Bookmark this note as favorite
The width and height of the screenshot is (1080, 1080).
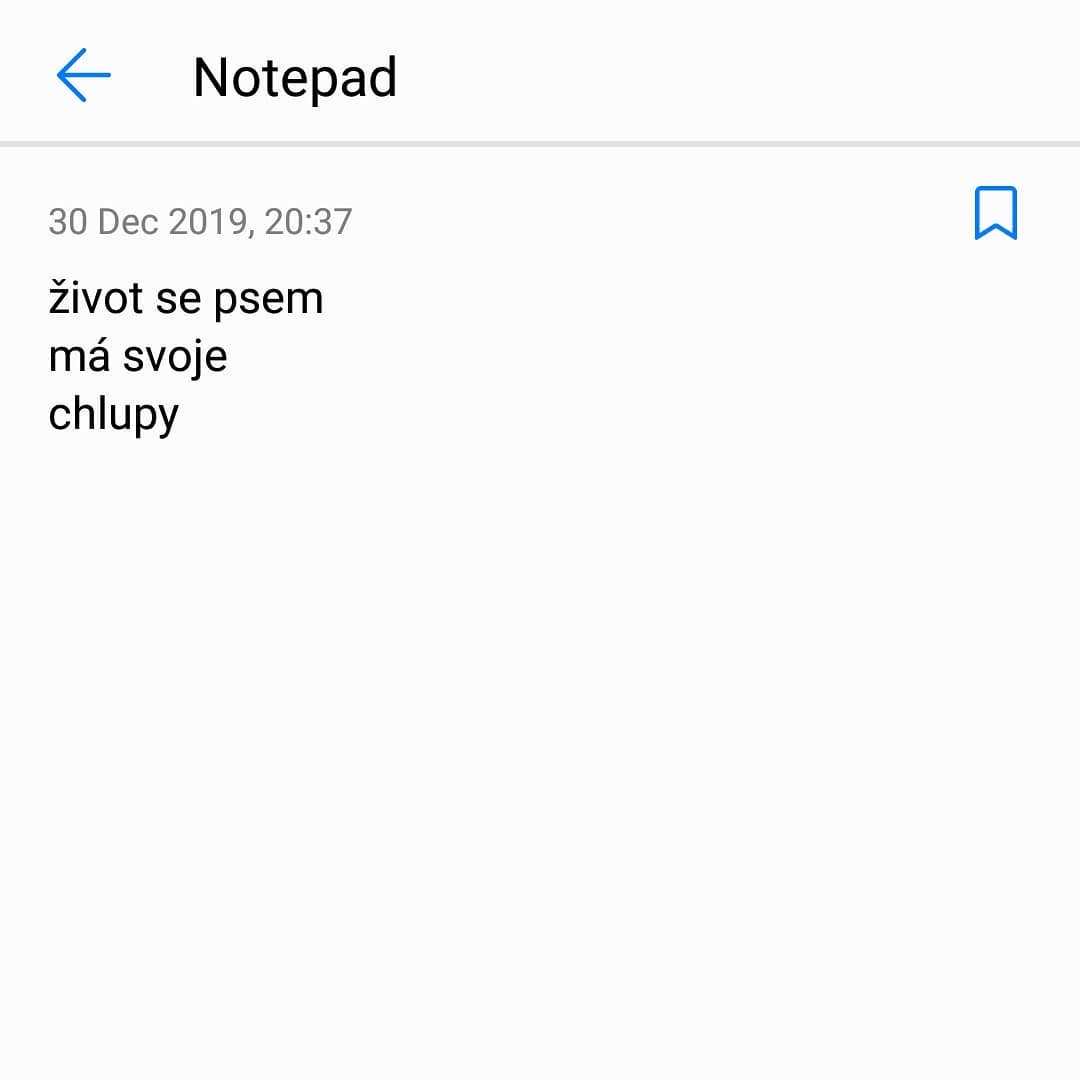point(995,213)
